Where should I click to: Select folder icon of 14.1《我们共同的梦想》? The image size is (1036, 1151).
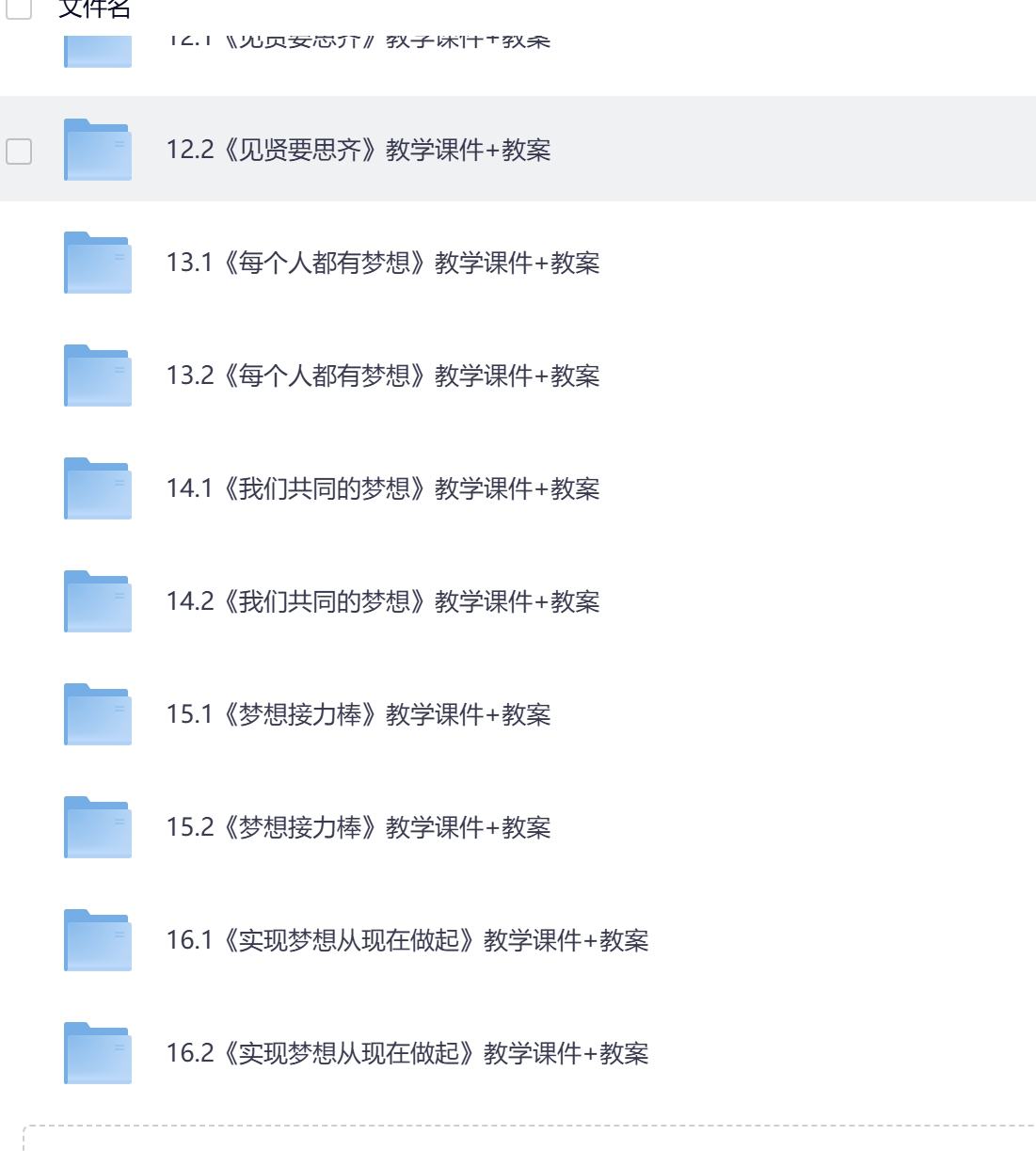(x=97, y=490)
